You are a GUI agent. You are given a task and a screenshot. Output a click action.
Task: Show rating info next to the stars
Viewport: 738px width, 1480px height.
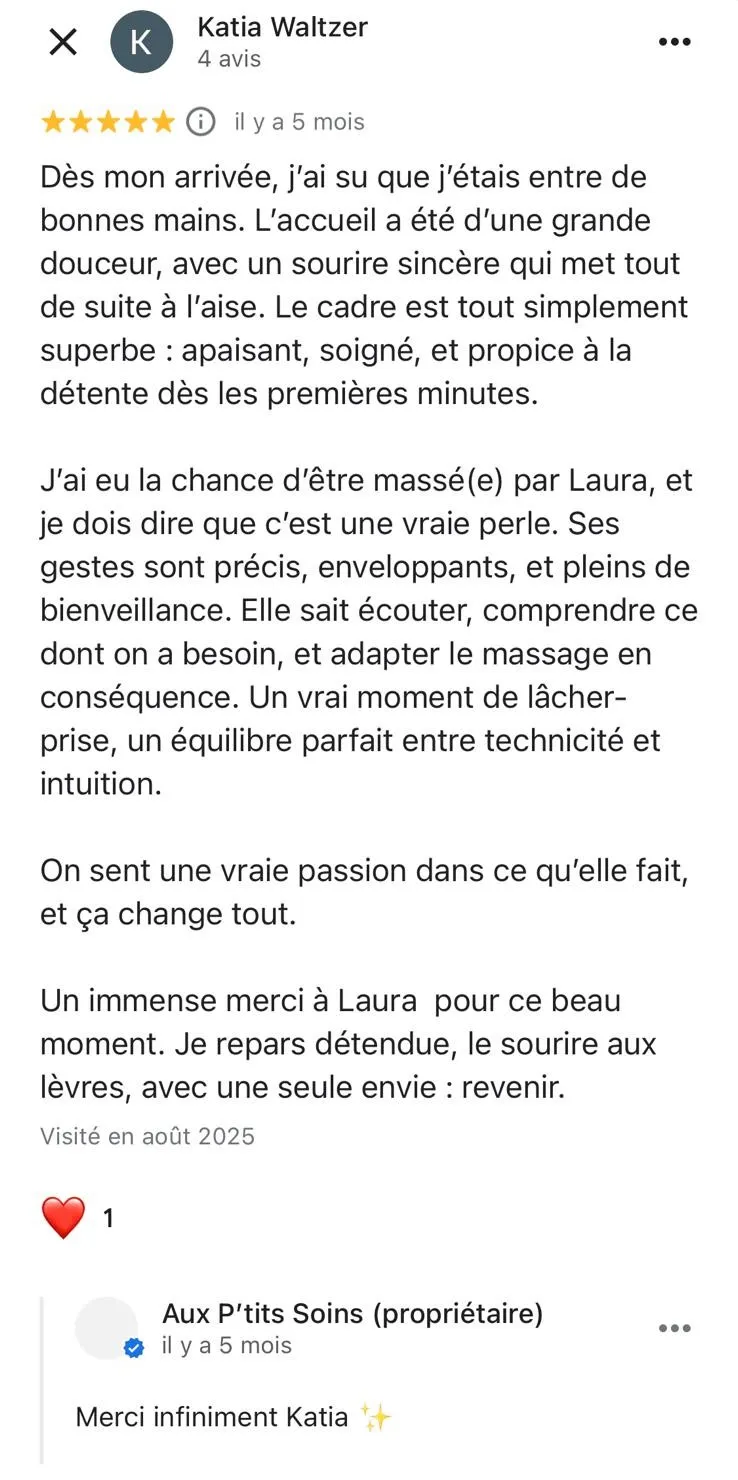(201, 122)
